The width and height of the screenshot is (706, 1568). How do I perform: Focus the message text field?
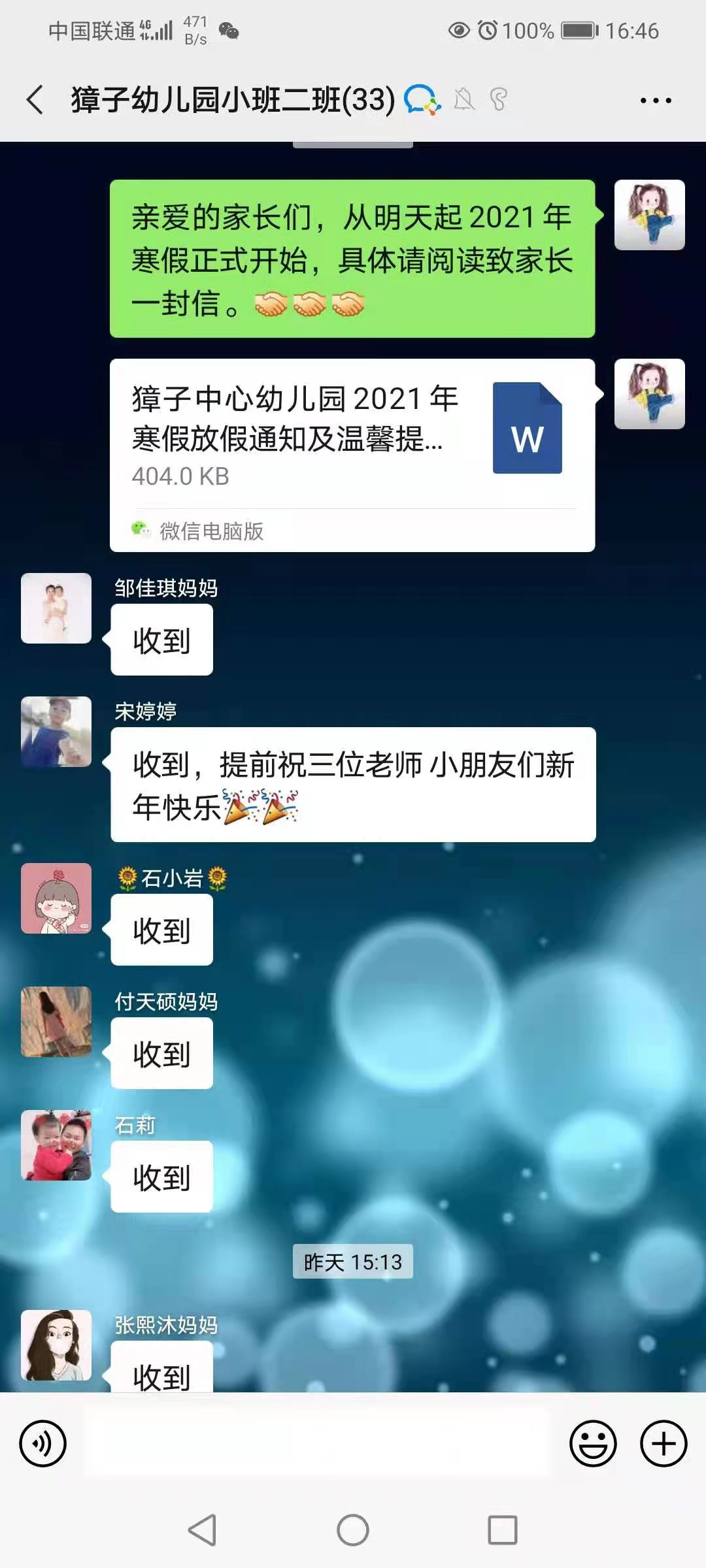click(x=318, y=1443)
